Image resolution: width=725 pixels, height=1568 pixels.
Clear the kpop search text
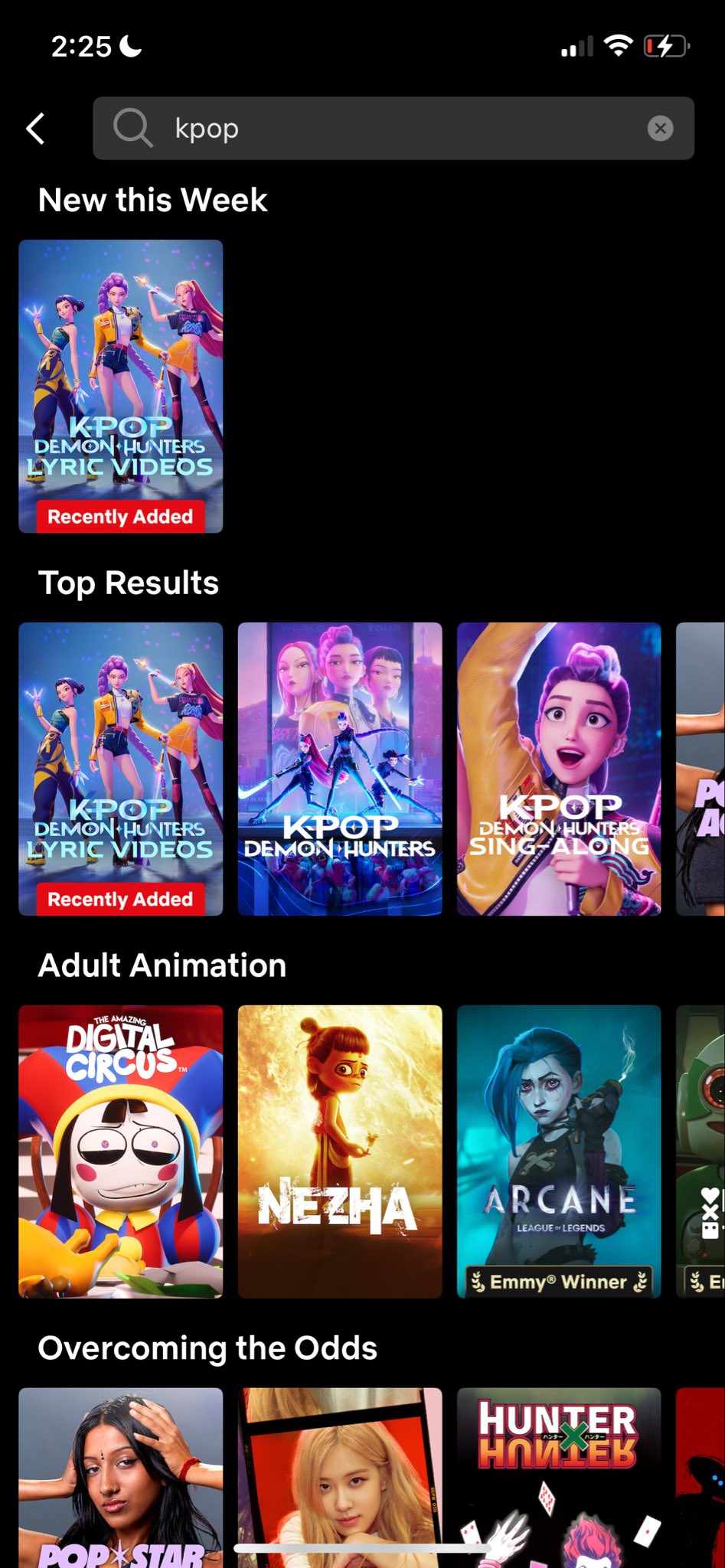pos(660,129)
